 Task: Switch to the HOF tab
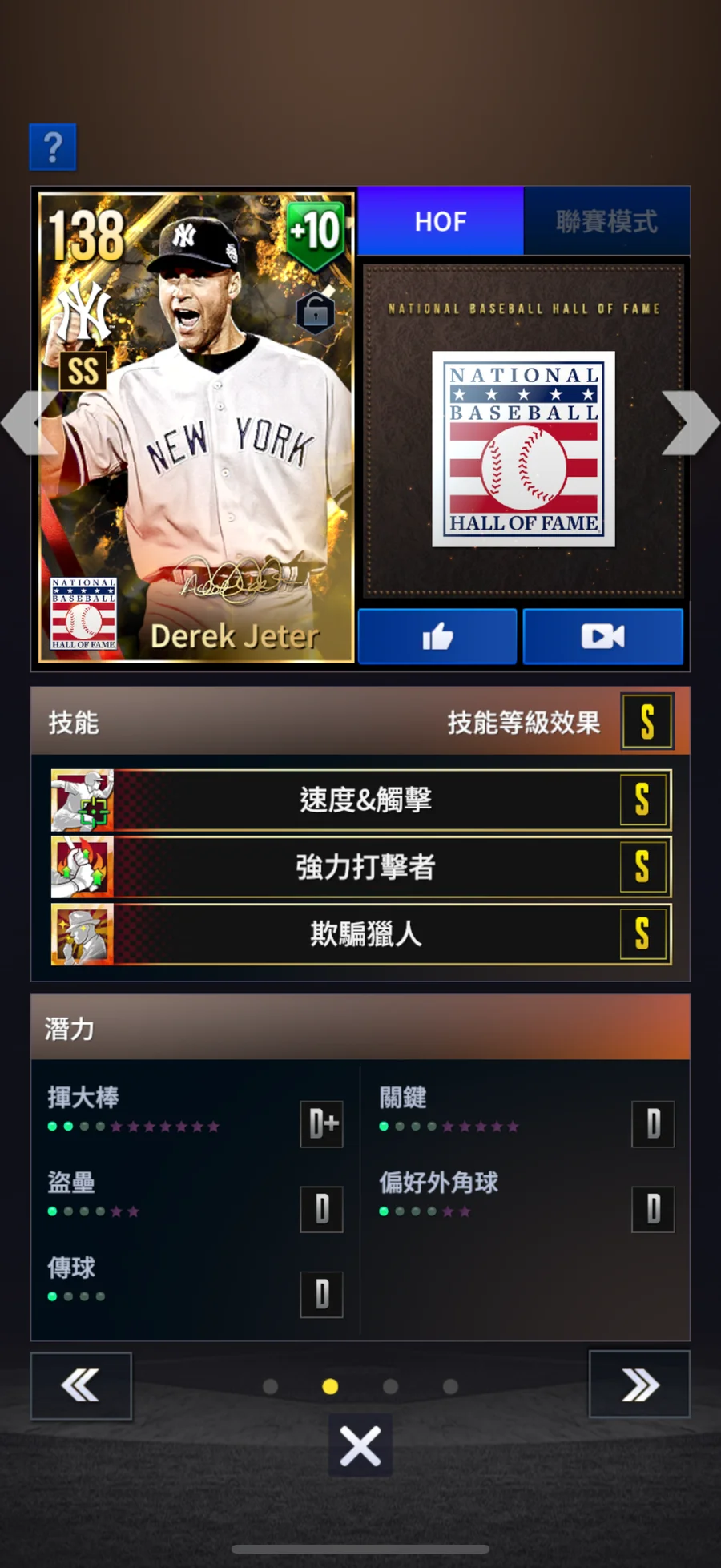pos(440,221)
